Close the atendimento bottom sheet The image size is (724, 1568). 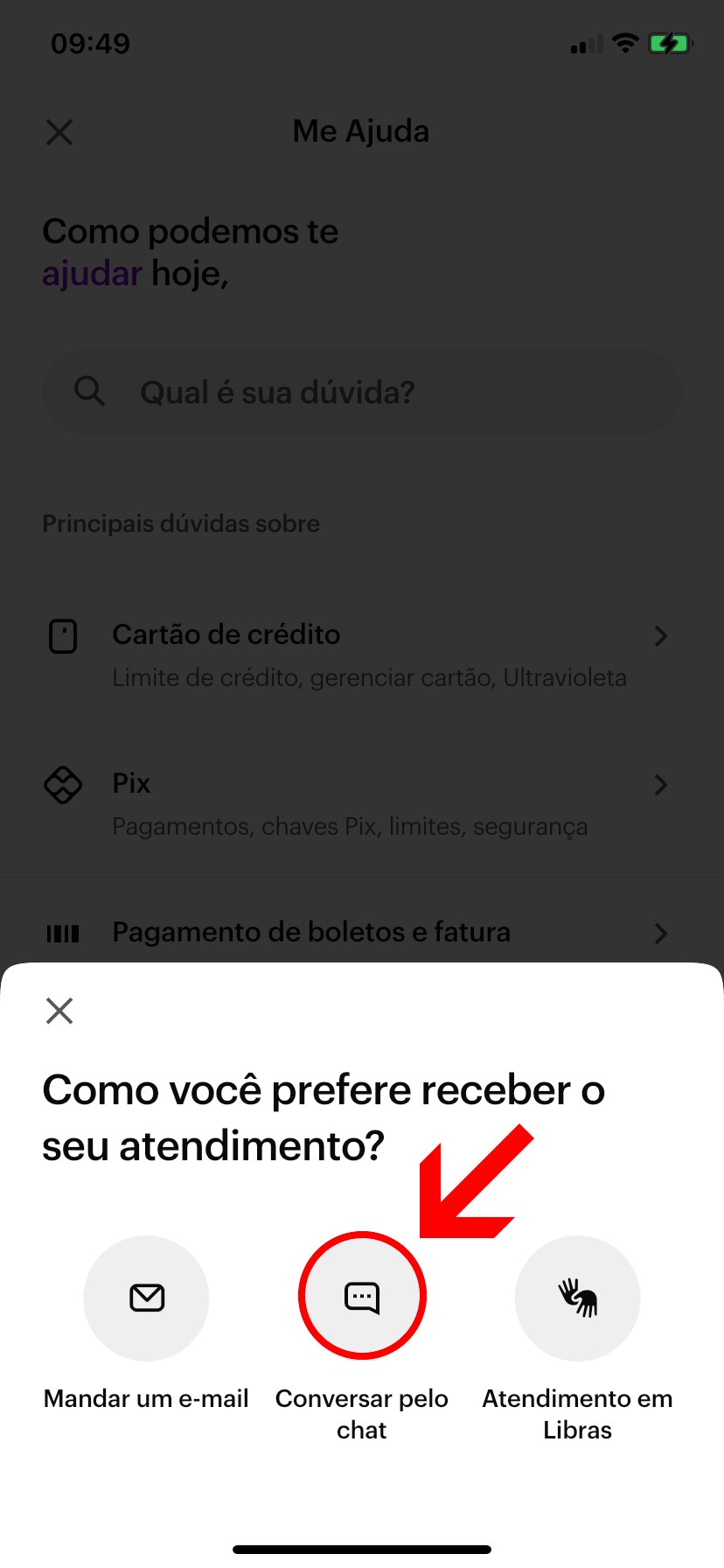[59, 1011]
